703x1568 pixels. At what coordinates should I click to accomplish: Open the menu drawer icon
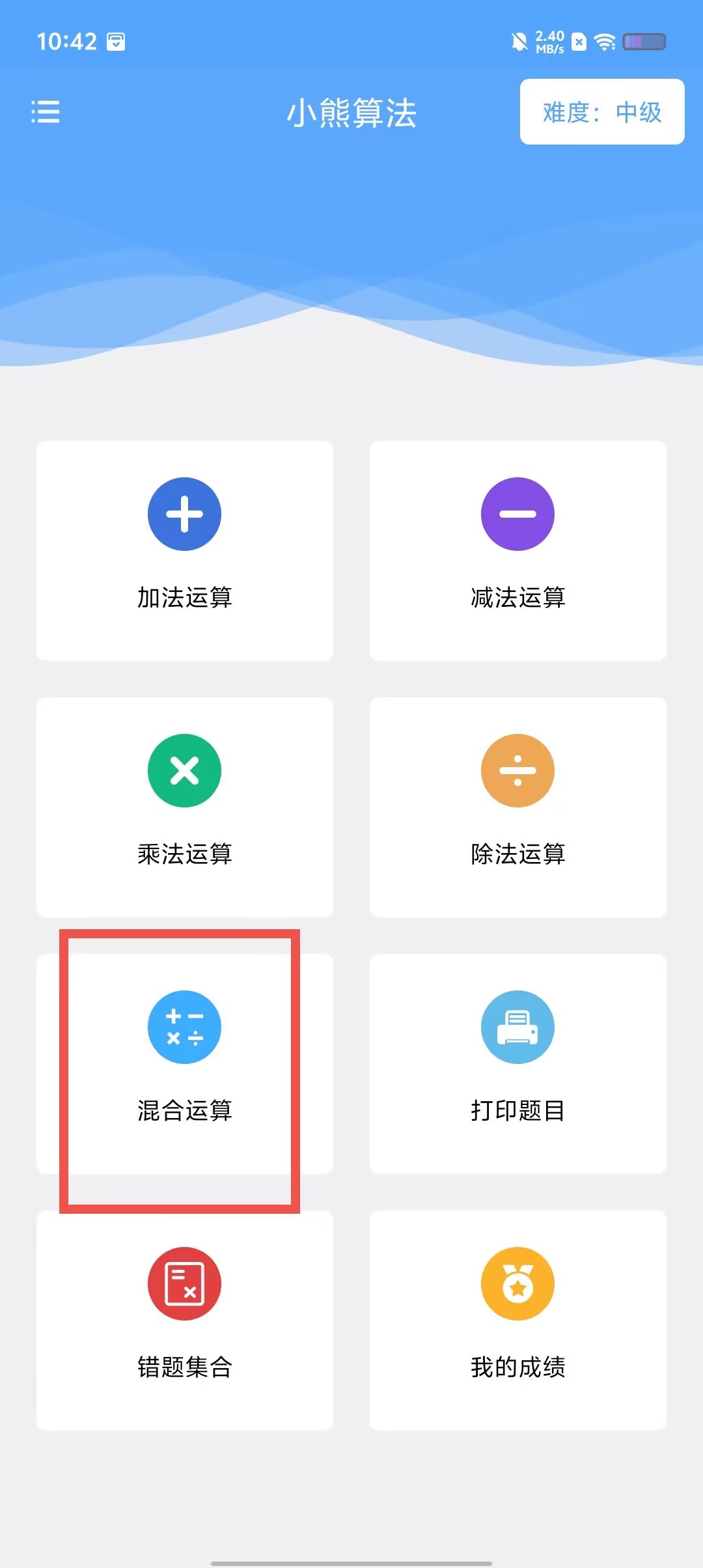coord(46,112)
